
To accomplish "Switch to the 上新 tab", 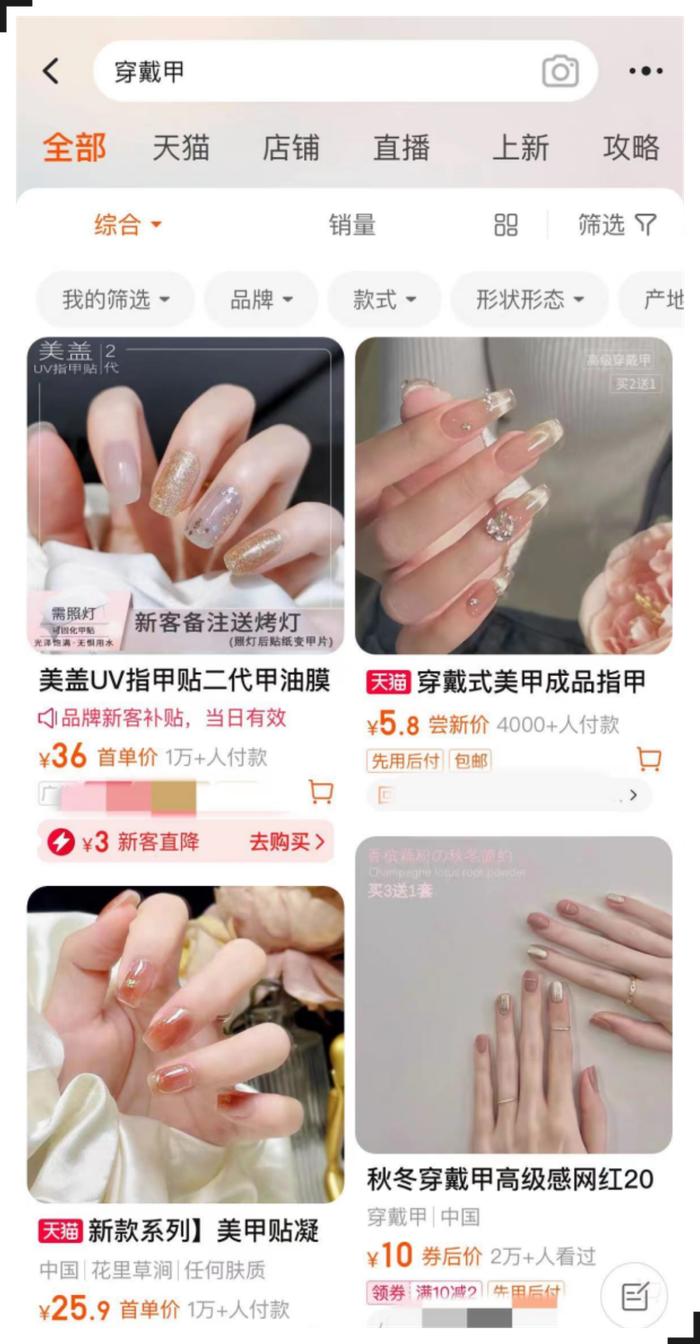I will tap(520, 148).
